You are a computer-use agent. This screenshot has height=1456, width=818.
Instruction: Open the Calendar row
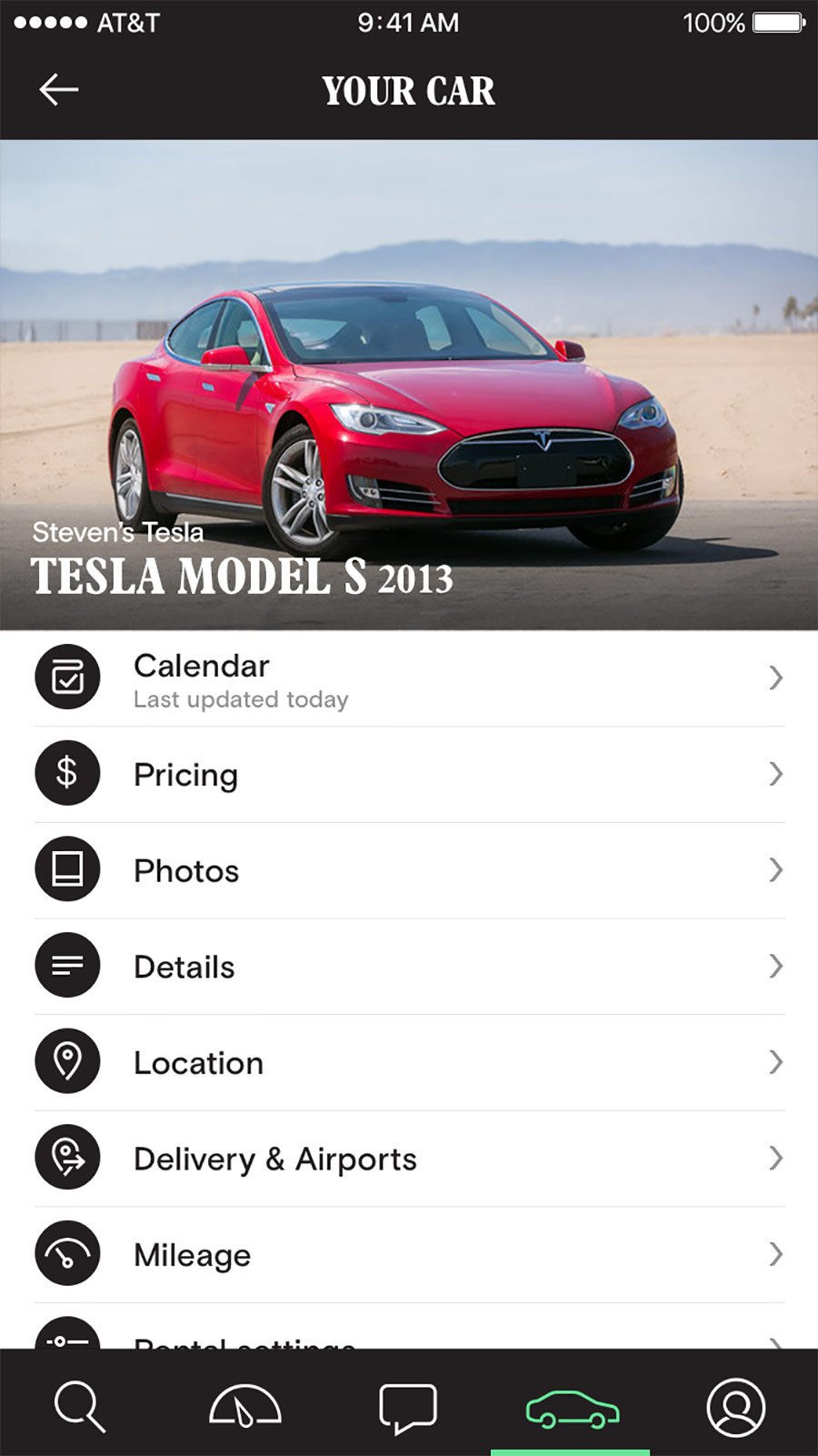click(x=409, y=678)
